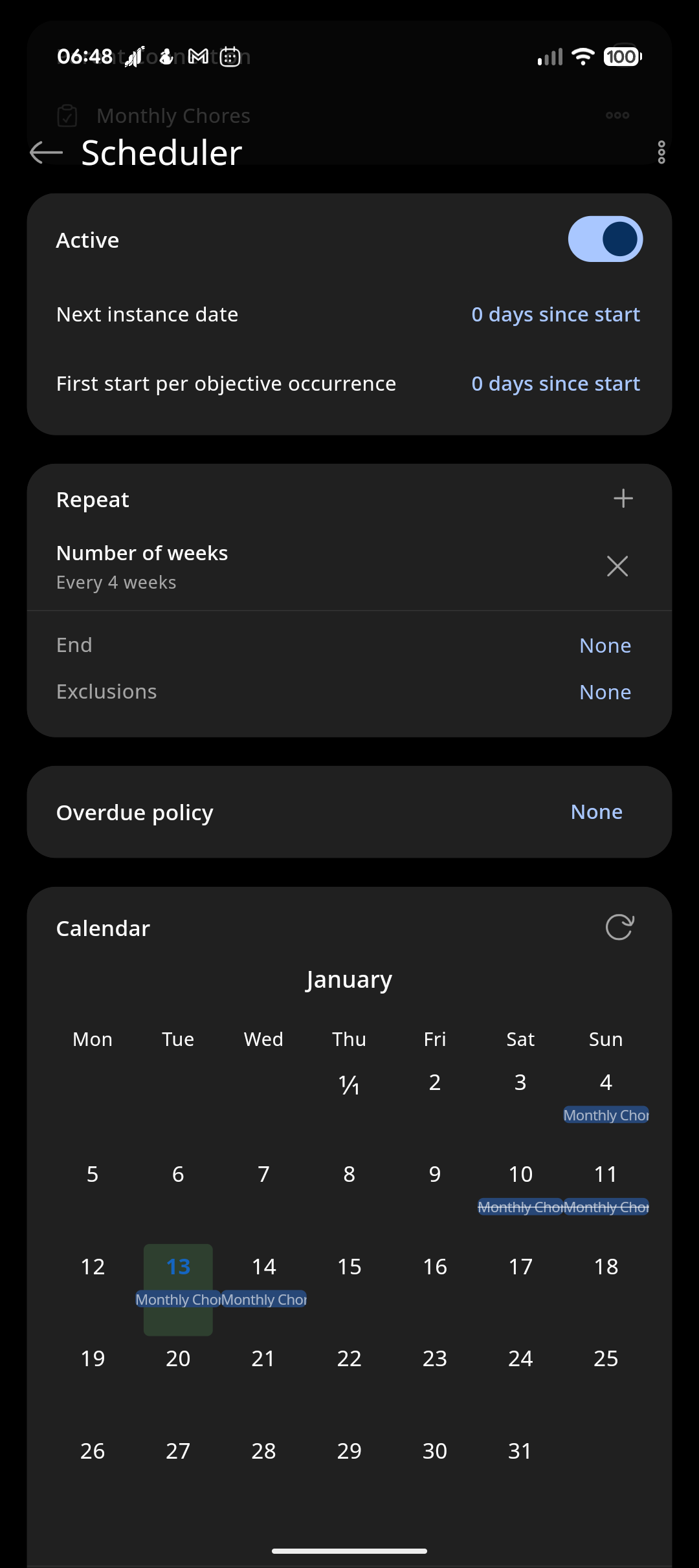Change the Next instance date value
The width and height of the screenshot is (699, 1568).
555,314
